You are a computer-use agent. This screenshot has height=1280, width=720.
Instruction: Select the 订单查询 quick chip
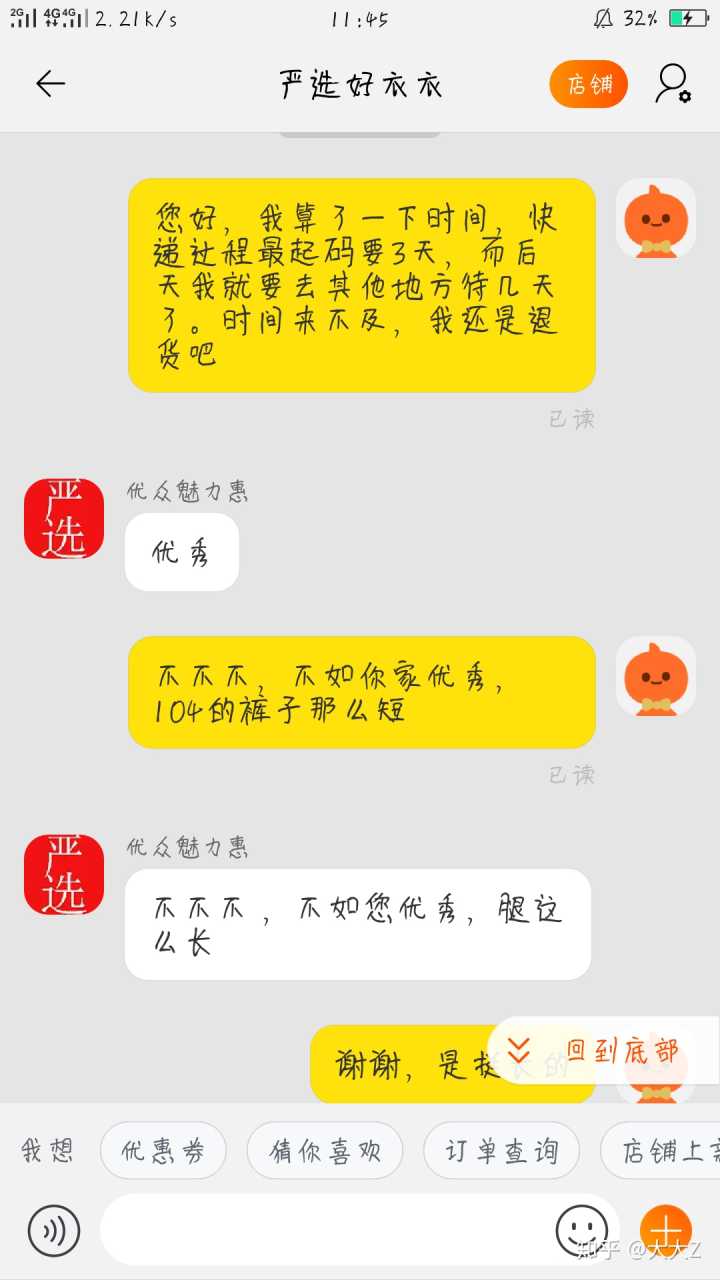tap(501, 1151)
